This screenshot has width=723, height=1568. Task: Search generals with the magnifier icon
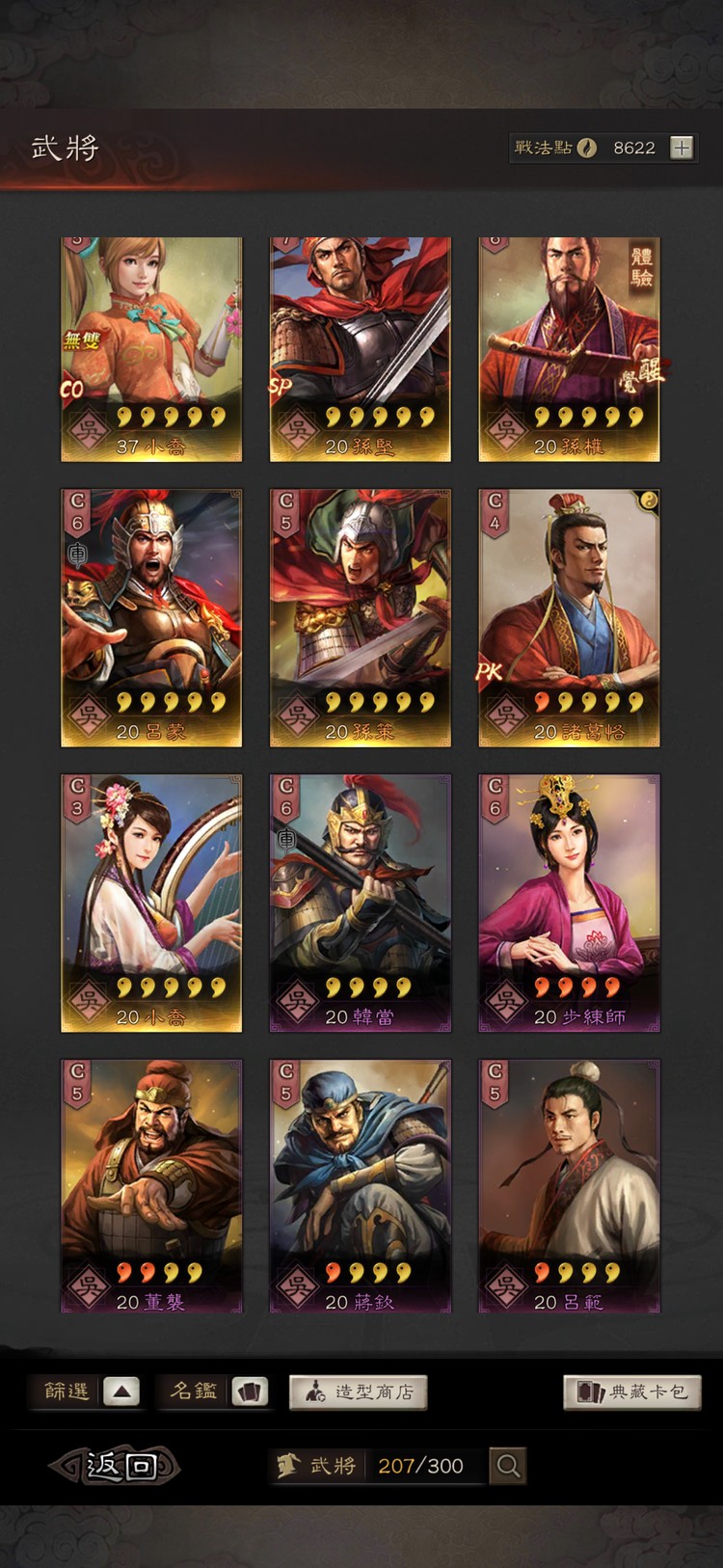pos(508,1467)
